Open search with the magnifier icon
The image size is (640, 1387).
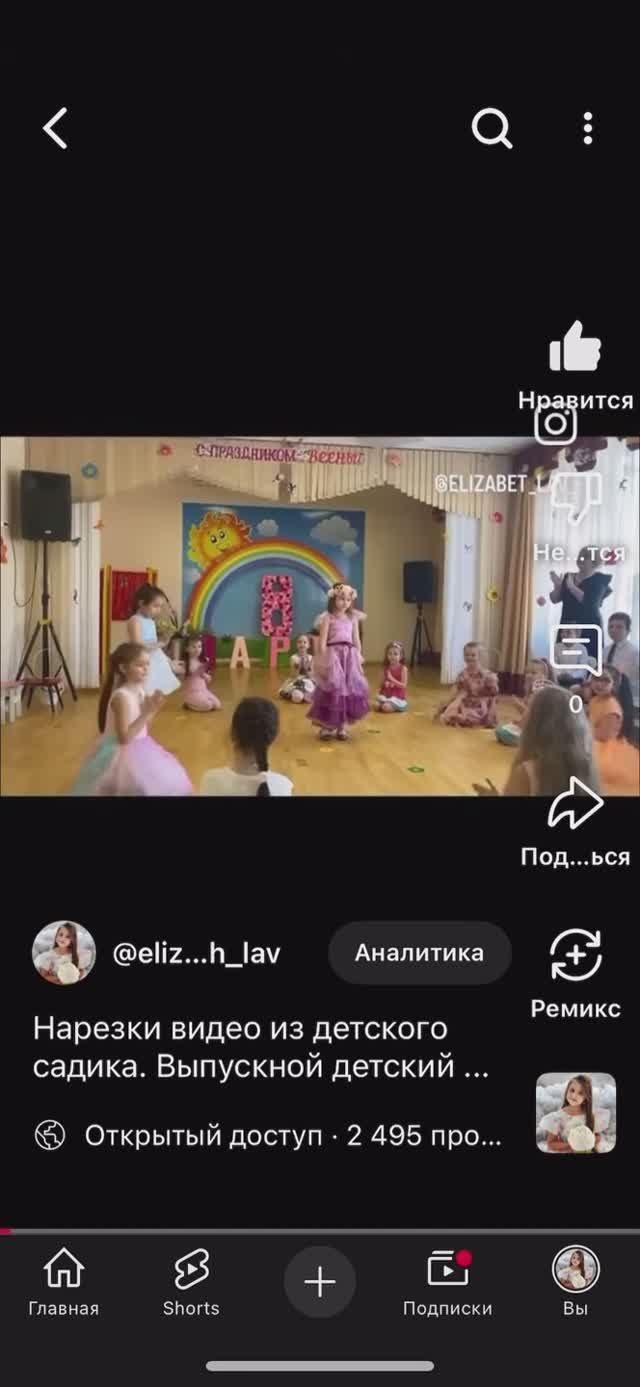(491, 129)
